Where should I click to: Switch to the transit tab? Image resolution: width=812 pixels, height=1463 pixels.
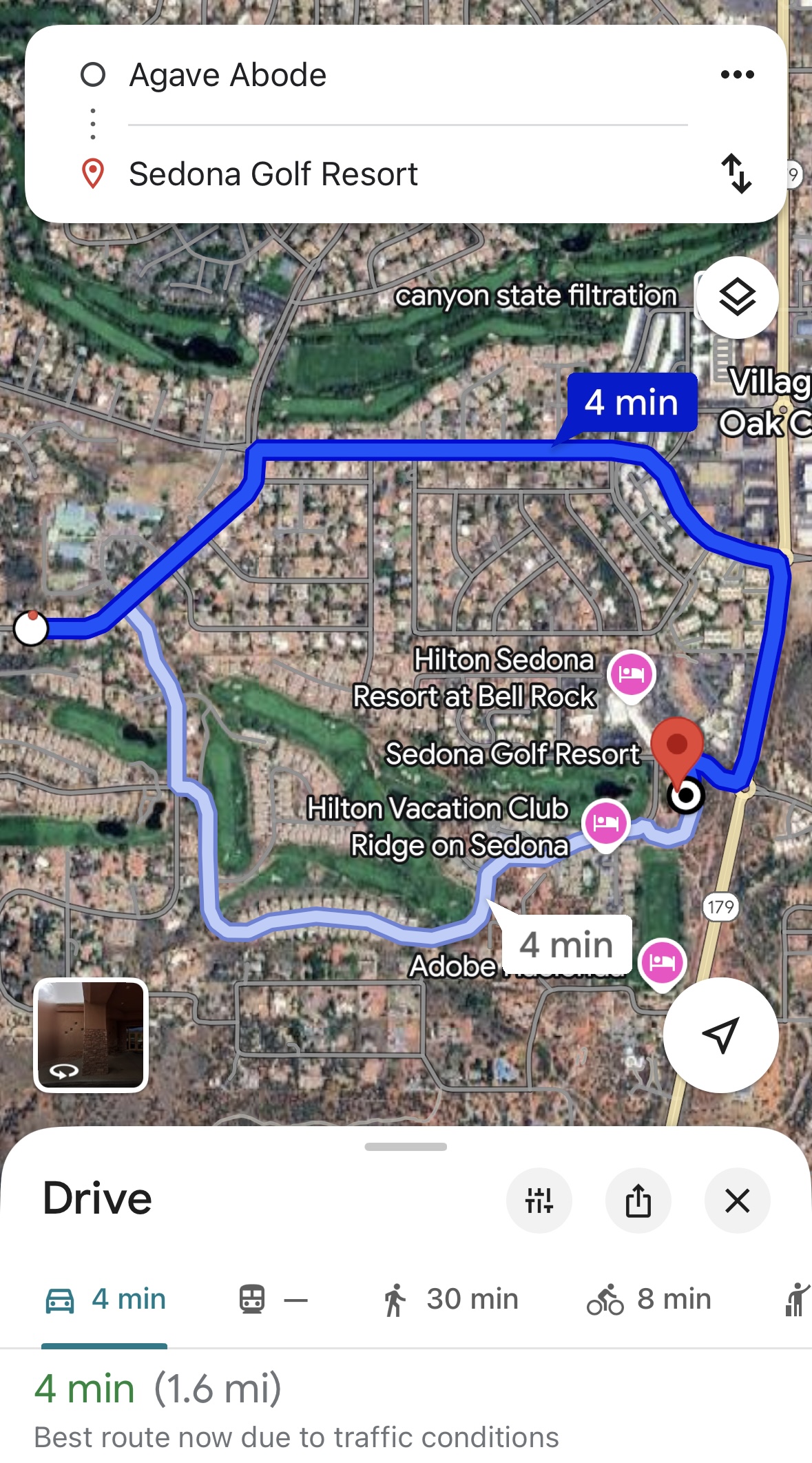[273, 1300]
